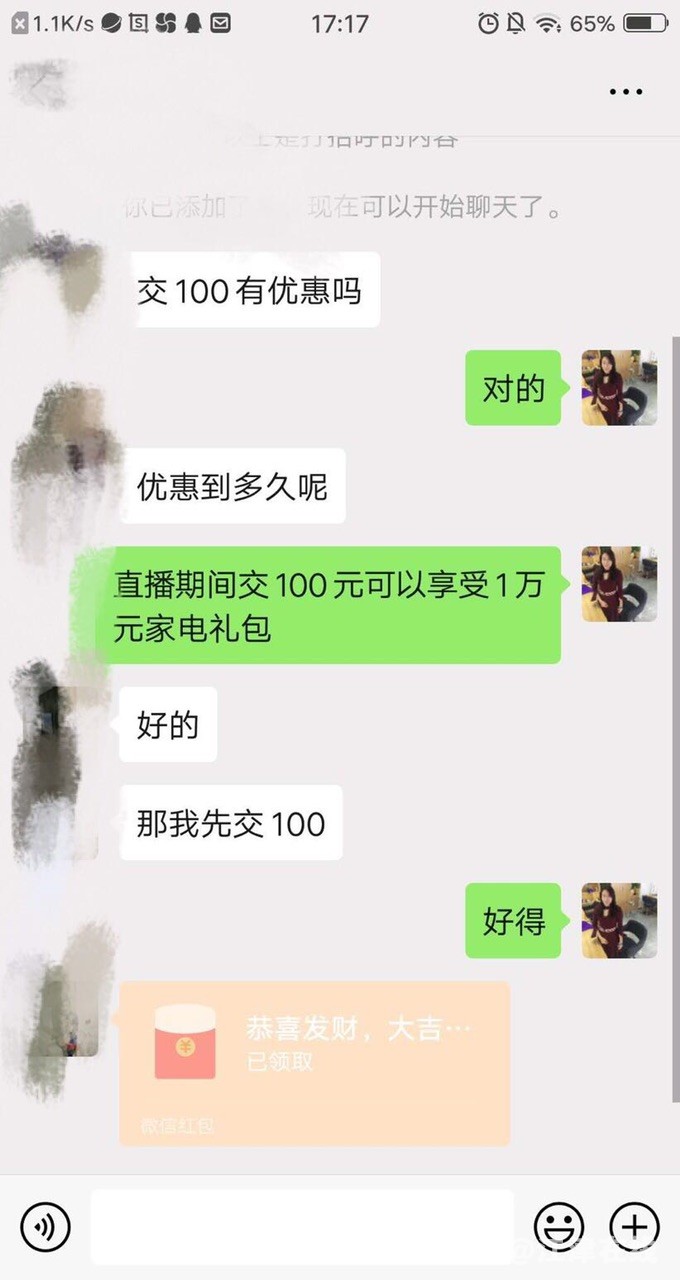The width and height of the screenshot is (680, 1280).
Task: Open the three-dot chat options menu
Action: click(626, 92)
